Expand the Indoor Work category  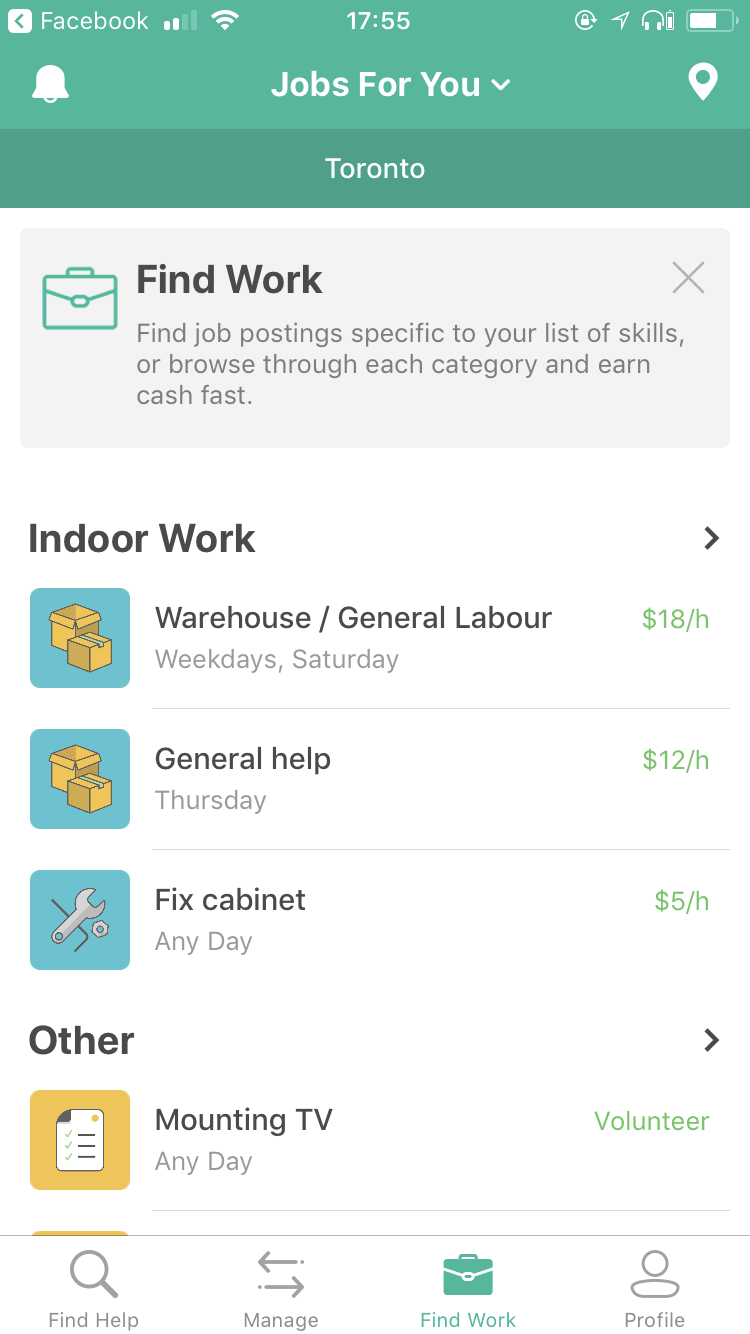[x=711, y=539]
